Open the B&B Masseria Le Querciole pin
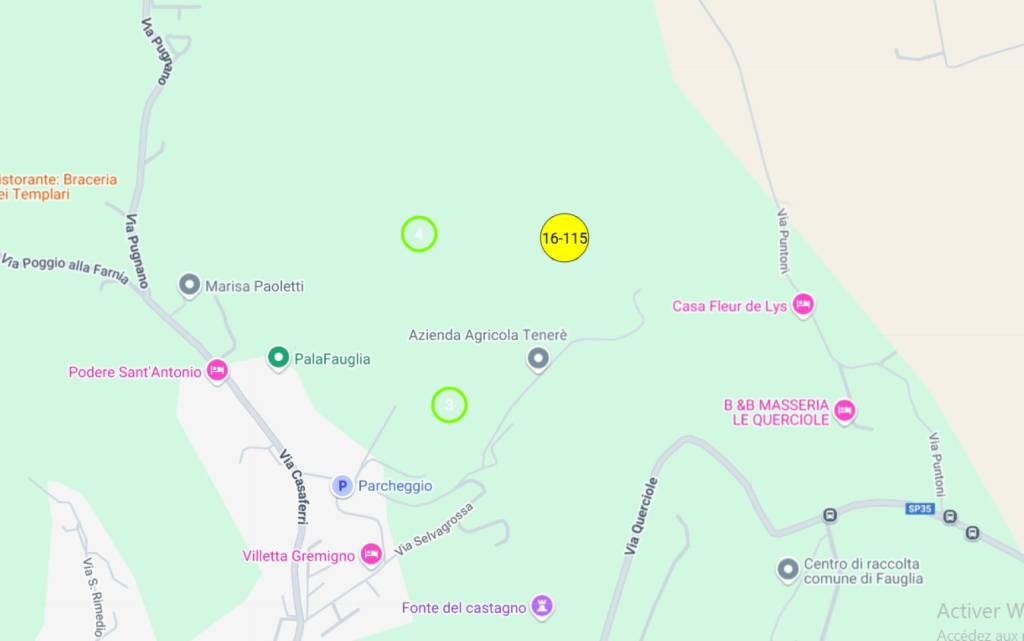Viewport: 1024px width, 641px height. (844, 410)
